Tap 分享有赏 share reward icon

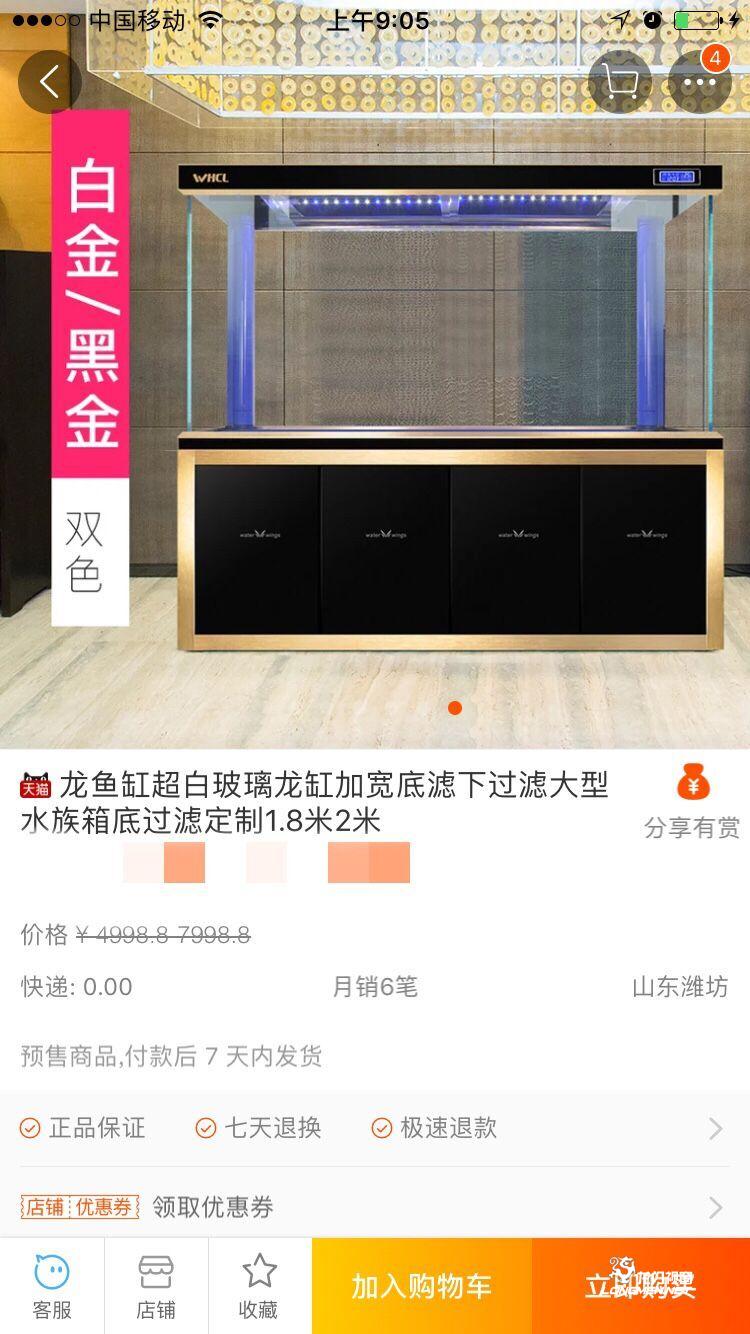pyautogui.click(x=692, y=801)
